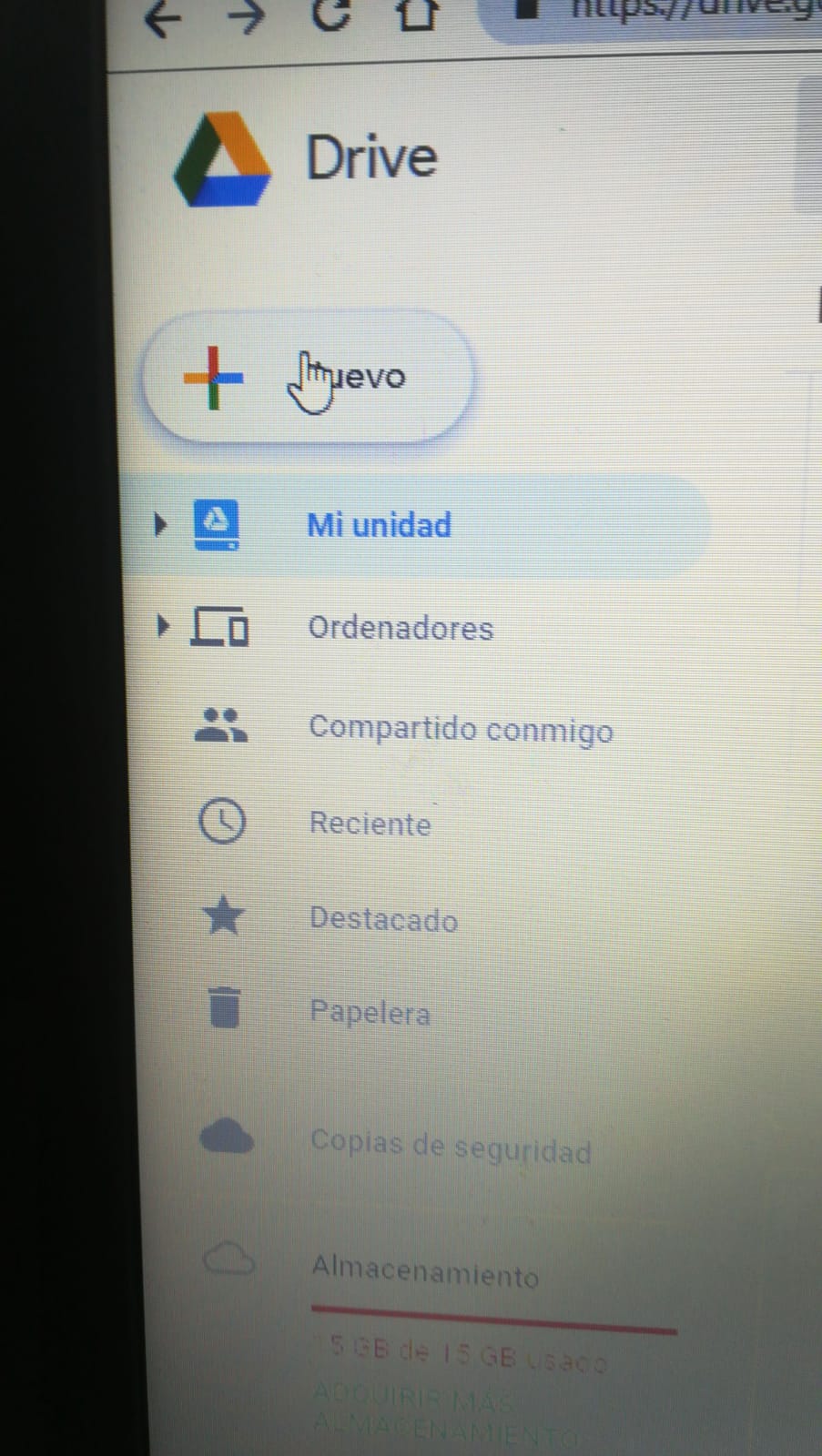
Task: Reload the page
Action: click(331, 14)
